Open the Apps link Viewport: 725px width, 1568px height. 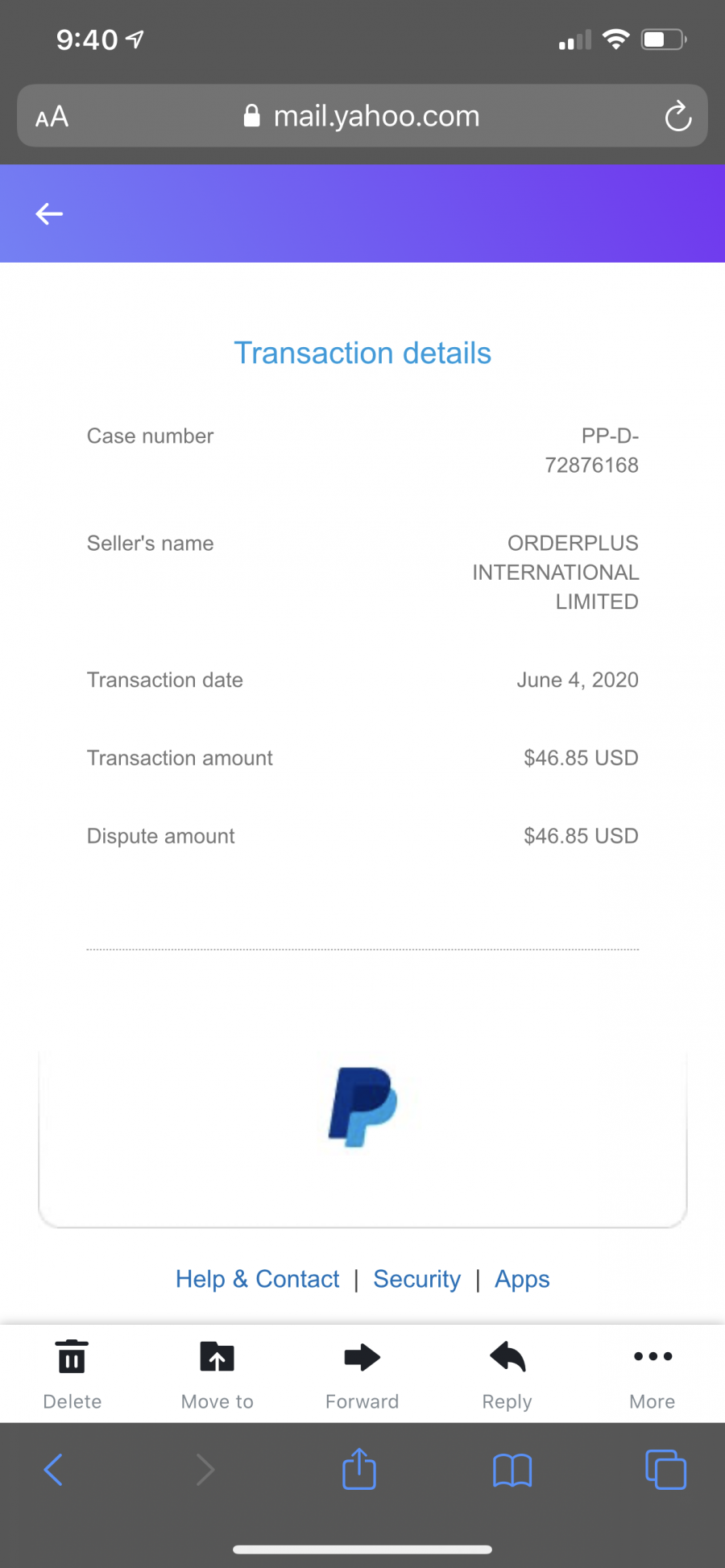tap(522, 1279)
